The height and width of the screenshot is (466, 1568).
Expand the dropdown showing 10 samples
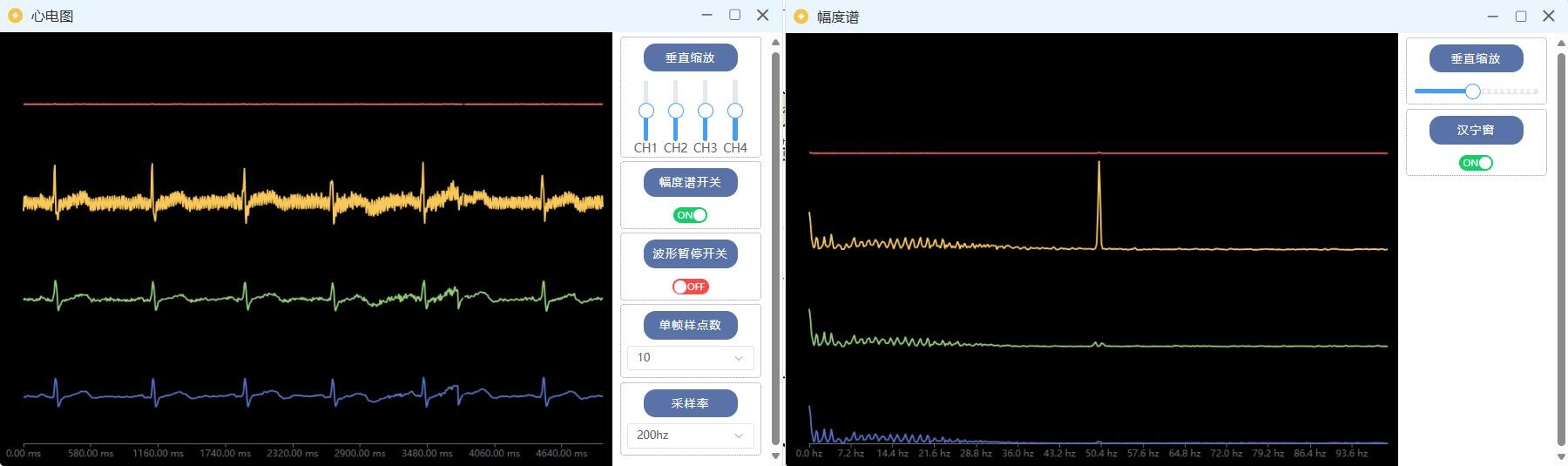pos(690,358)
